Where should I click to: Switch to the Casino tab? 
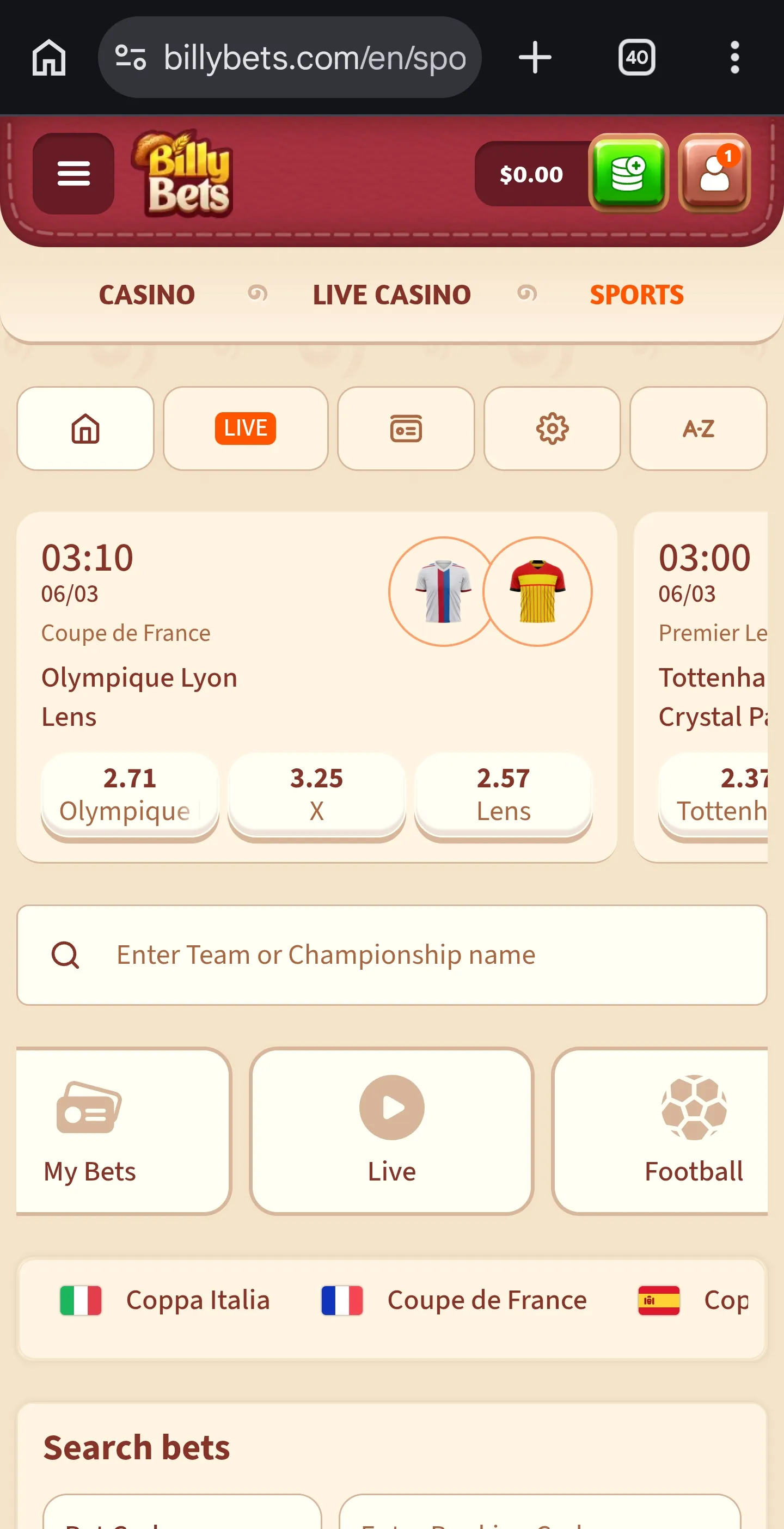(x=146, y=295)
